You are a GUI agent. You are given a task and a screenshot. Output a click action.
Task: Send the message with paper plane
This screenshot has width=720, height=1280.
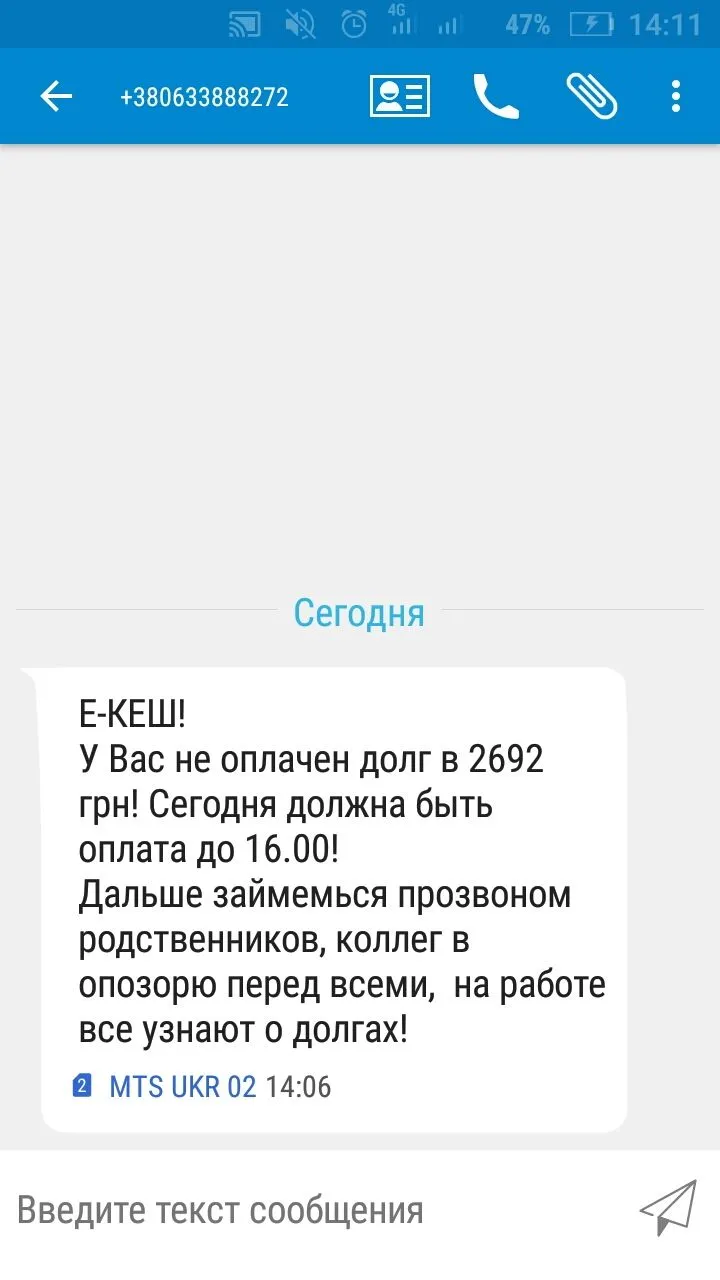[668, 1209]
